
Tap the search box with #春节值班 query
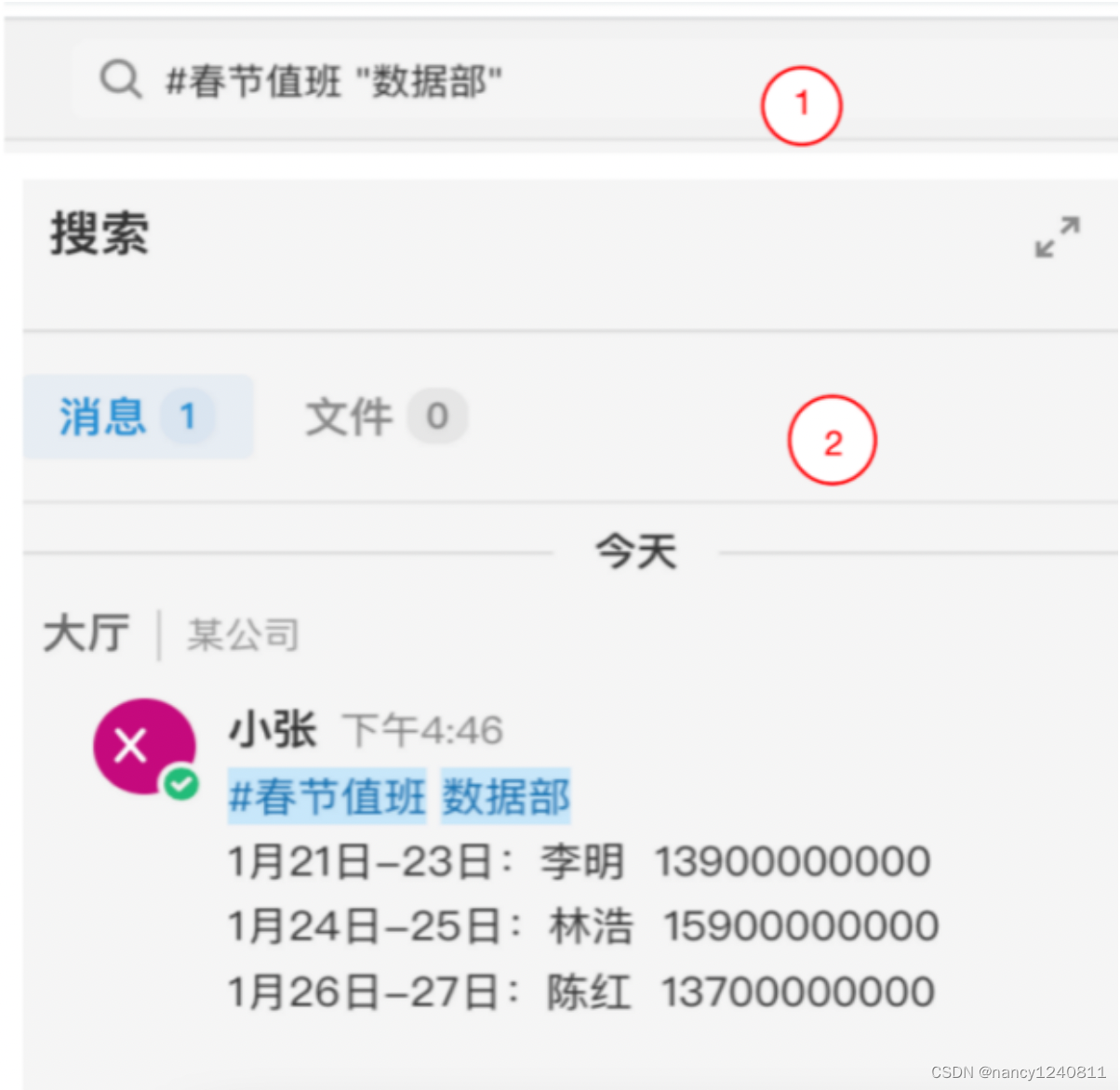pyautogui.click(x=419, y=82)
